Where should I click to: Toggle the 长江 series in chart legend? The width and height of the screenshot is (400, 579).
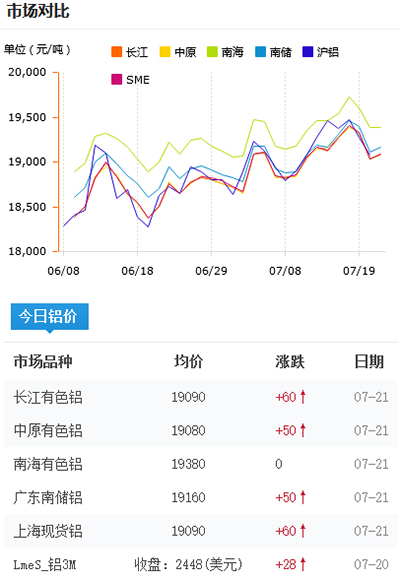tap(130, 52)
